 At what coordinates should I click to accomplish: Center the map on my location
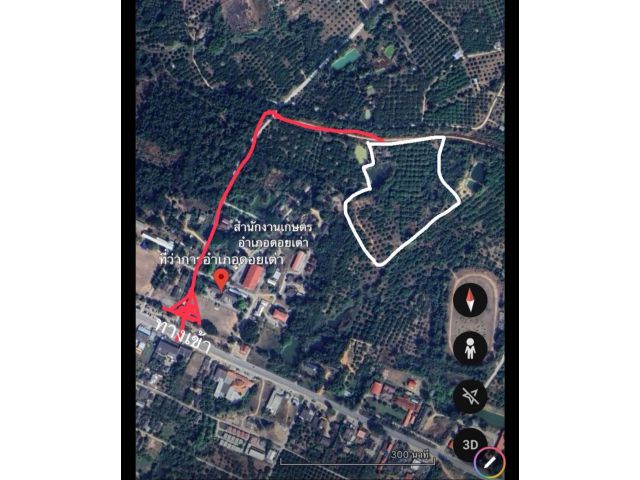click(470, 397)
